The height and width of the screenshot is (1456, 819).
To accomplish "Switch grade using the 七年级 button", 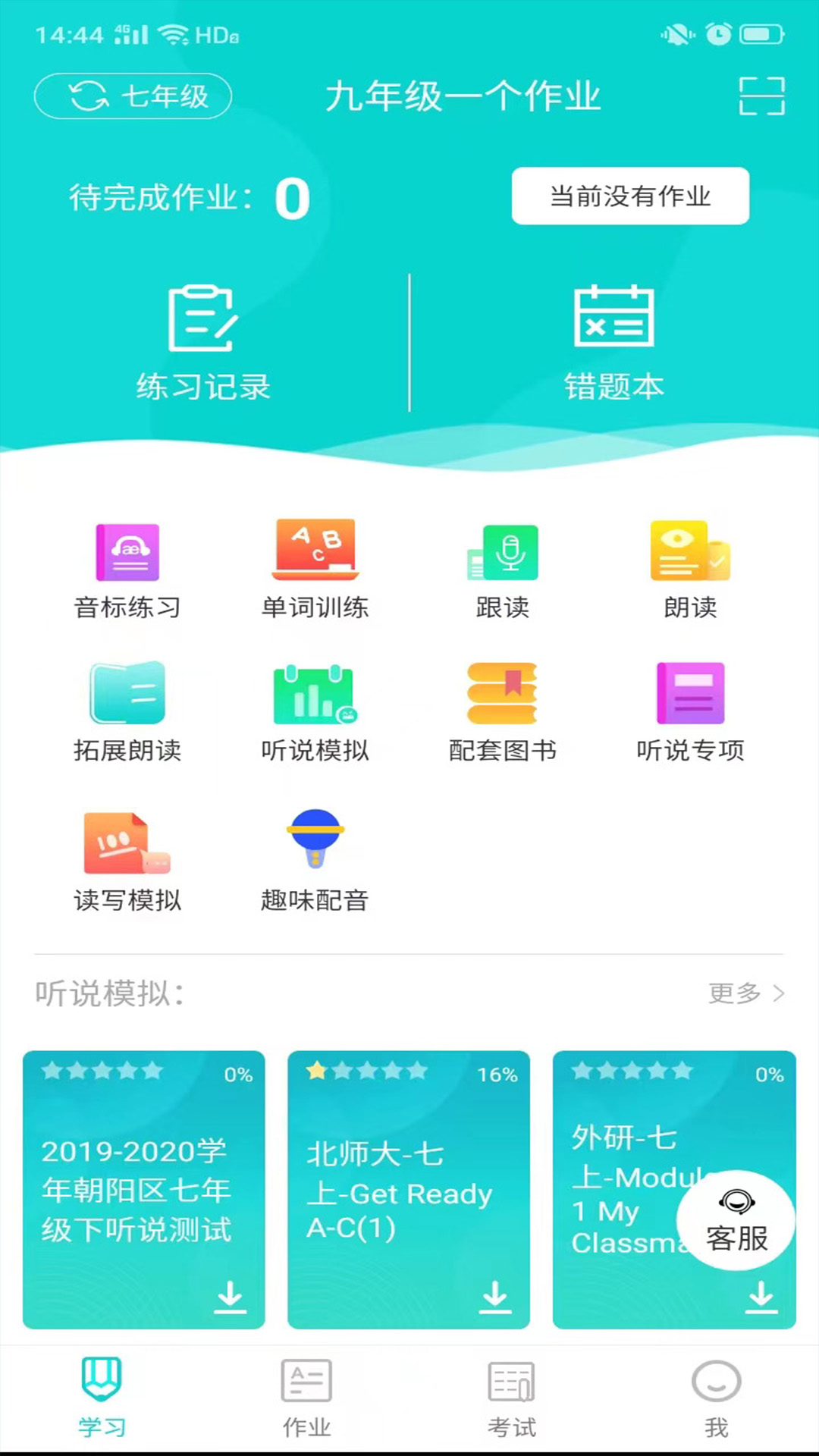I will pyautogui.click(x=133, y=96).
